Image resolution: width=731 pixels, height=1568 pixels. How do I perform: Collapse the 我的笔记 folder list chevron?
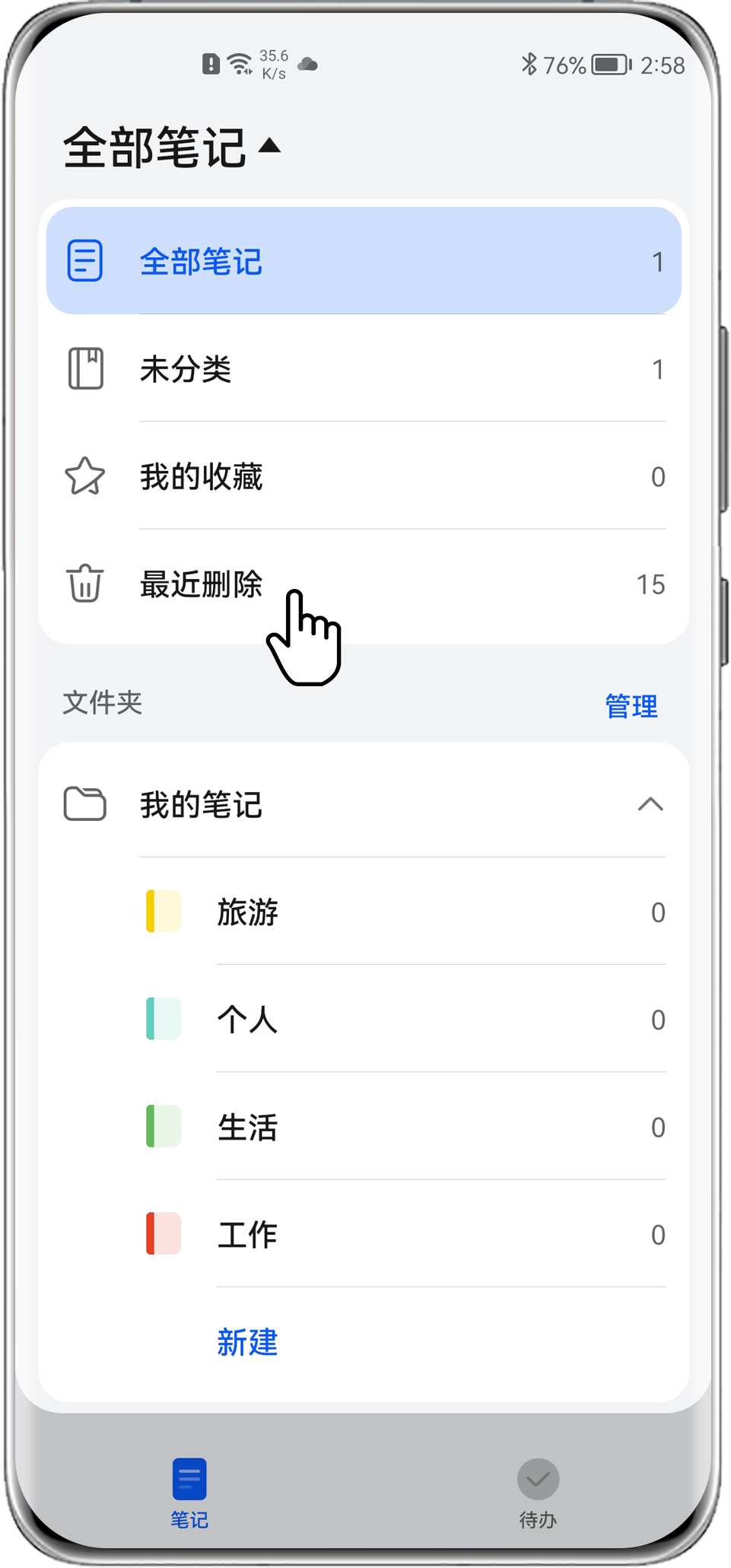(x=651, y=805)
